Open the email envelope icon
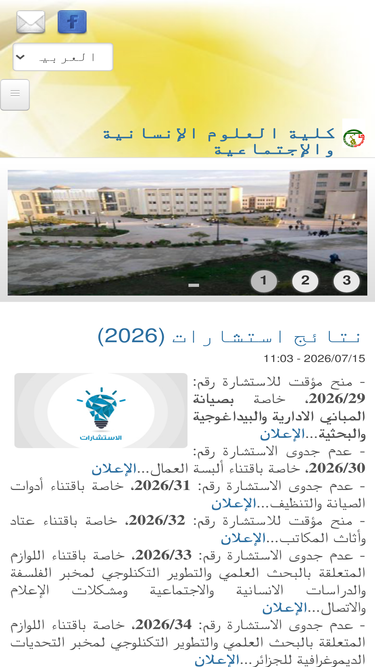 pos(31,22)
